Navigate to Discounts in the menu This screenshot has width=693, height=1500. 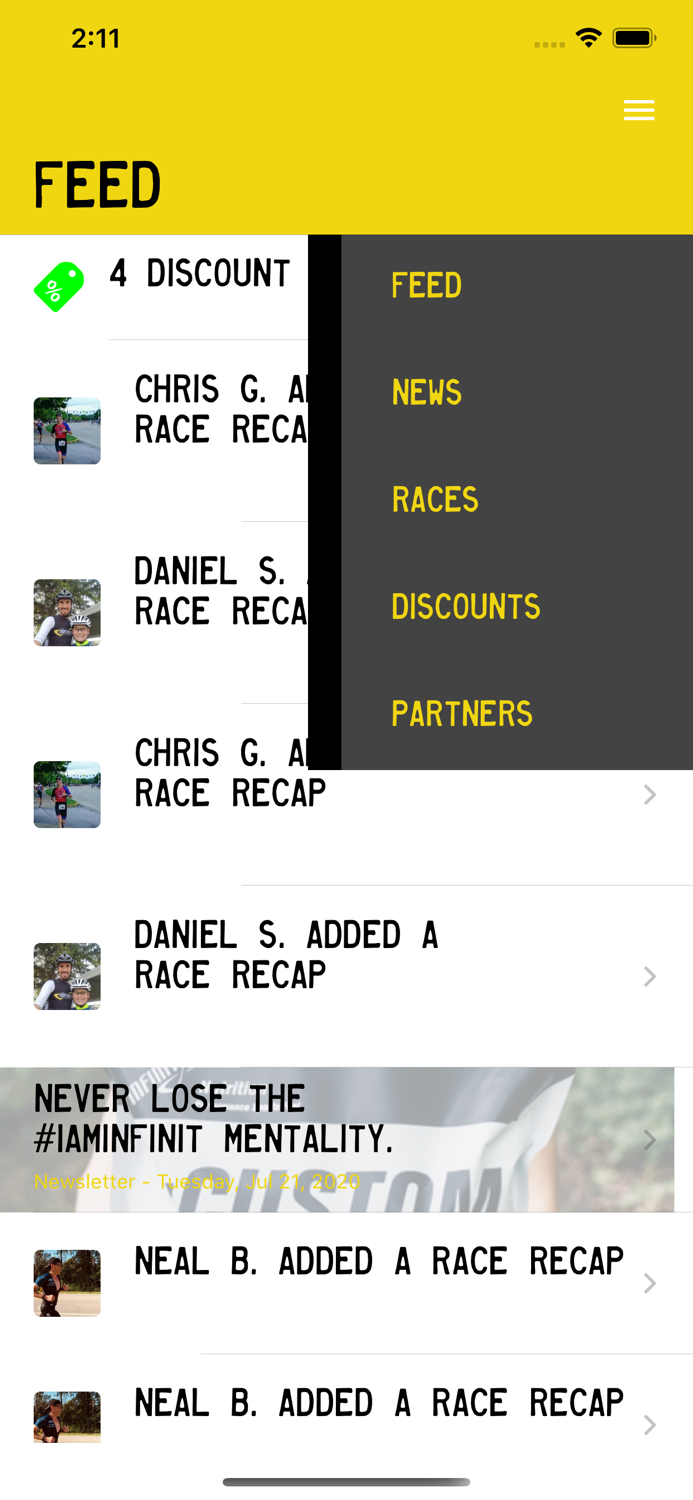(465, 607)
